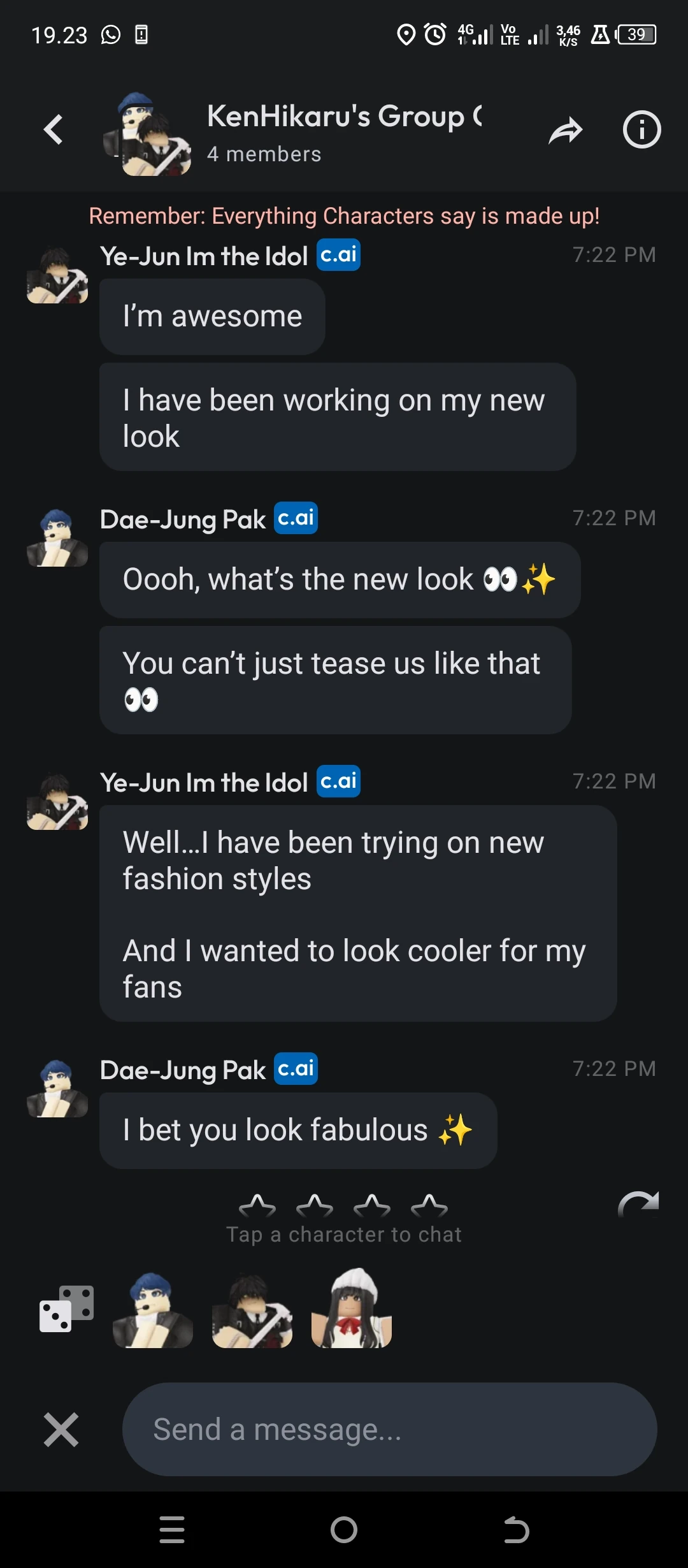Focus the Send a message field
Image resolution: width=688 pixels, height=1568 pixels.
pos(389,1429)
